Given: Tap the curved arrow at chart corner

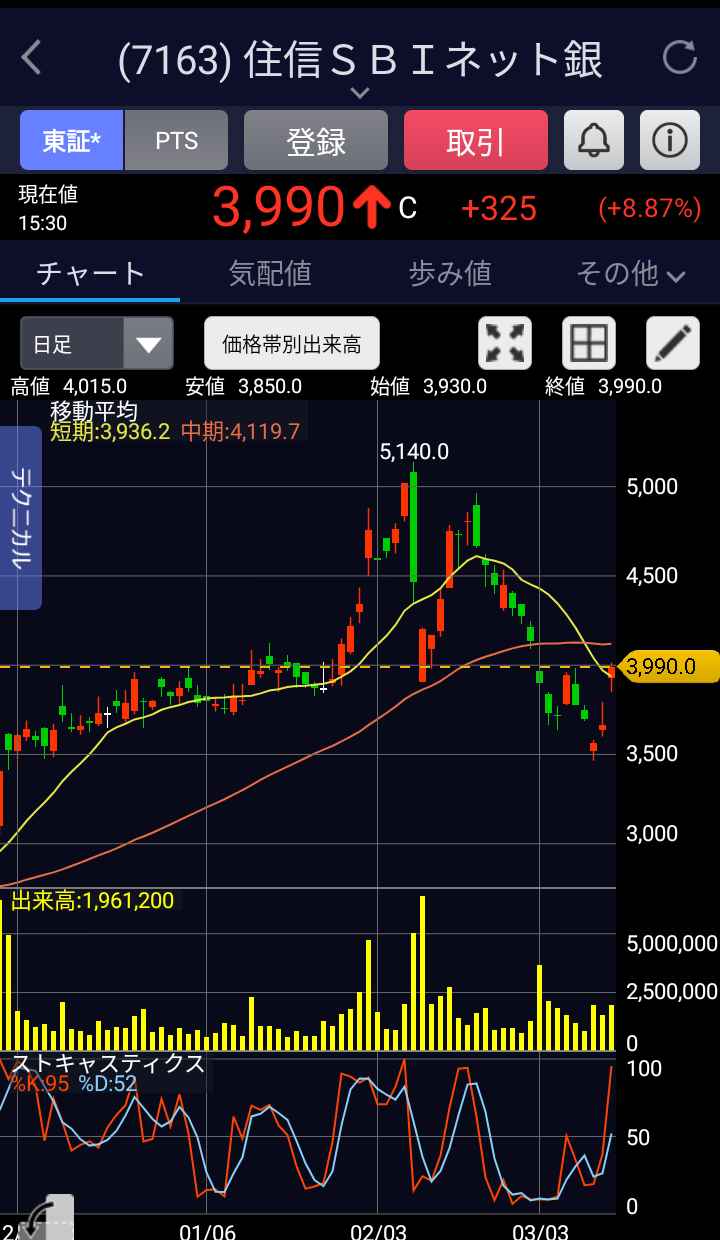Looking at the screenshot, I should coord(44,1218).
